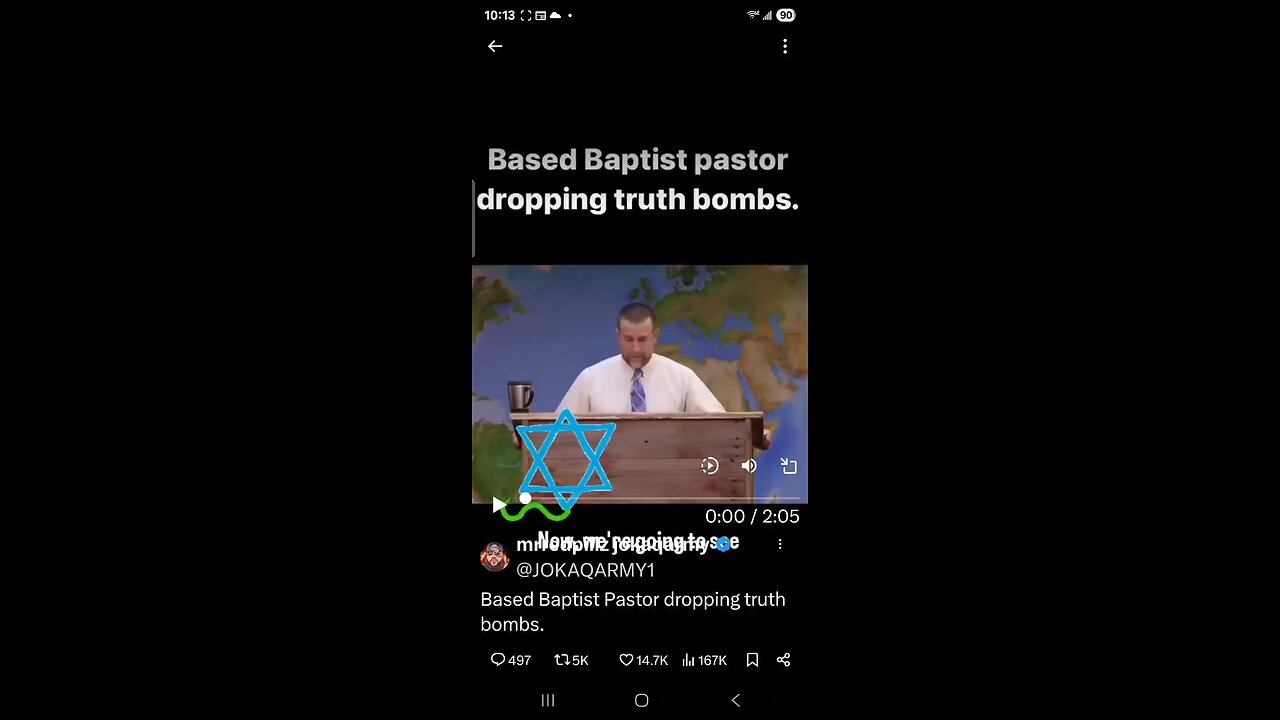Mute the video sound
Viewport: 1280px width, 720px height.
tap(749, 466)
